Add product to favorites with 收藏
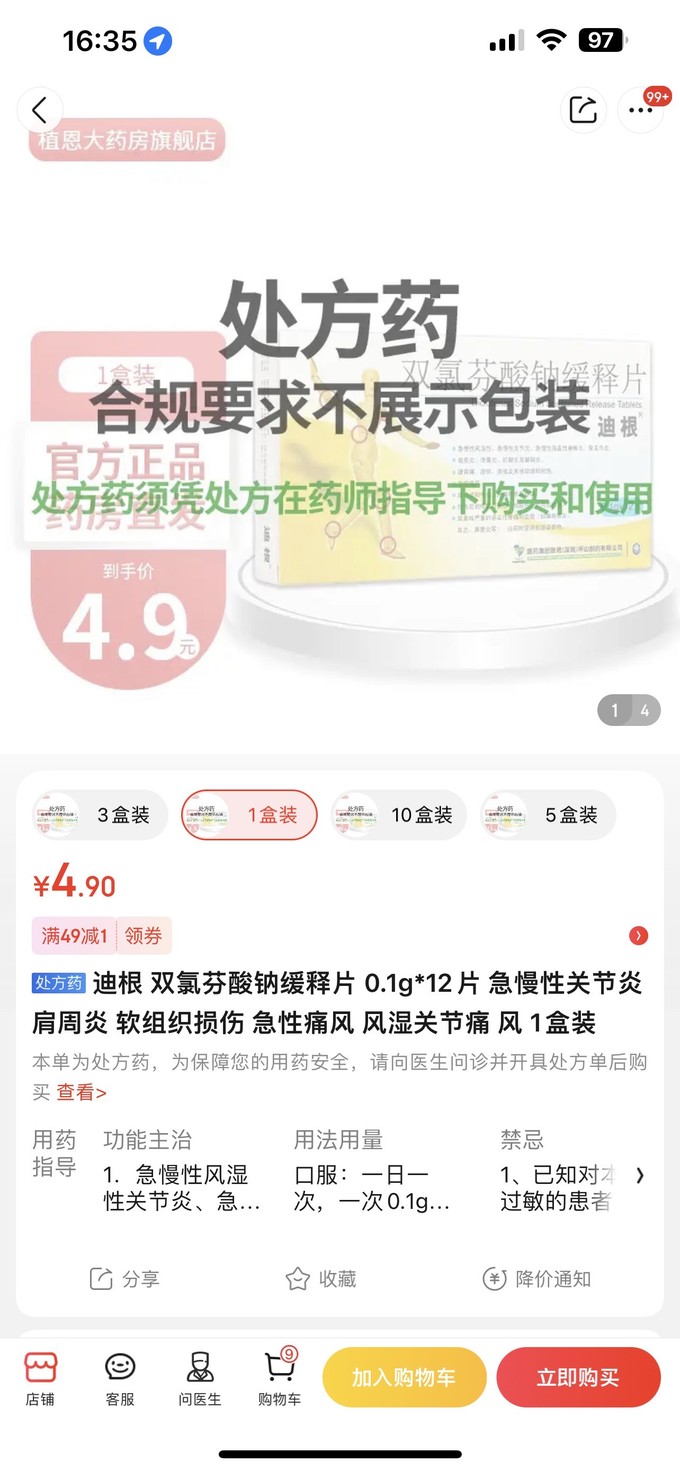The image size is (680, 1471). [321, 1279]
